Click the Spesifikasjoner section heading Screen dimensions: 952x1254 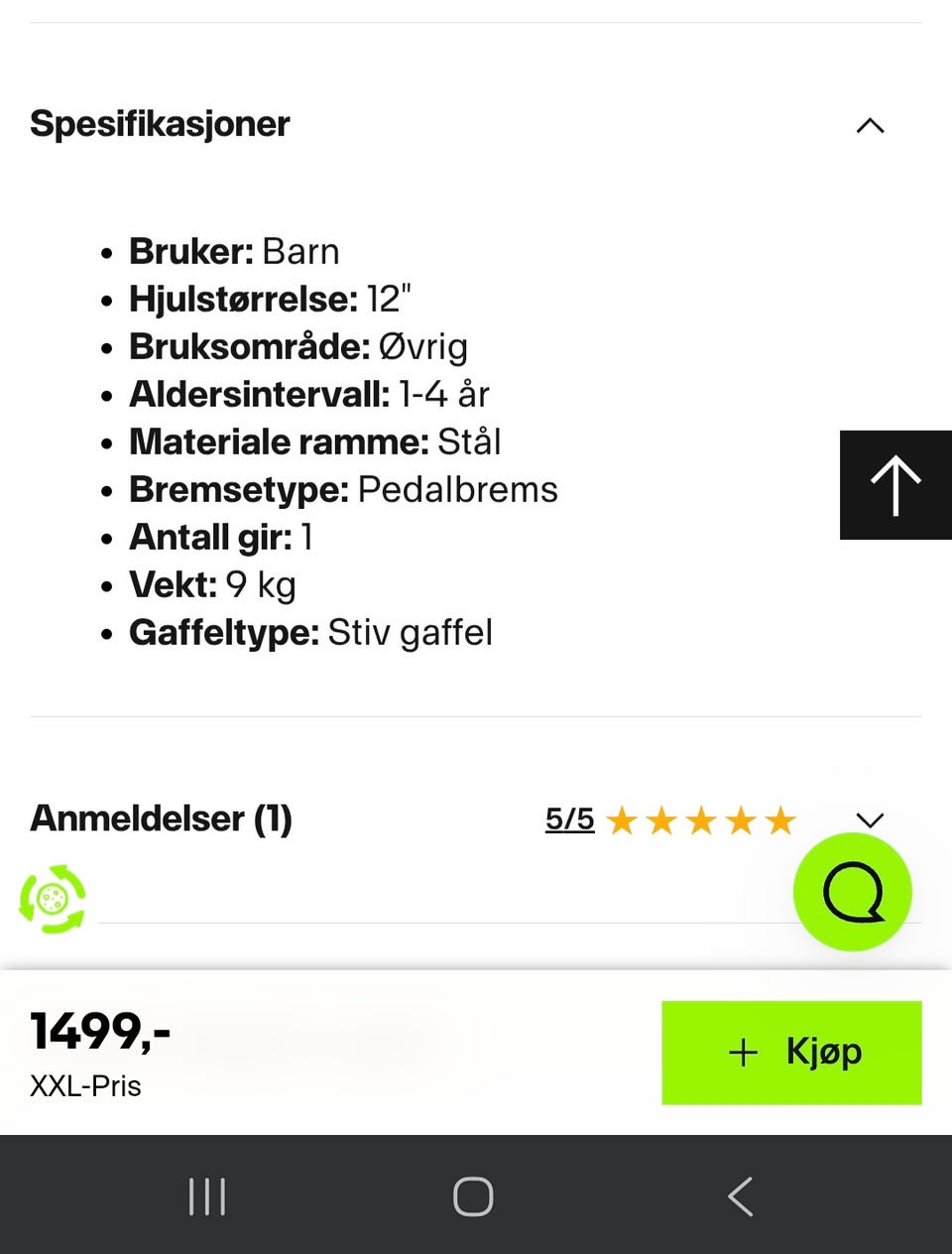(x=160, y=123)
